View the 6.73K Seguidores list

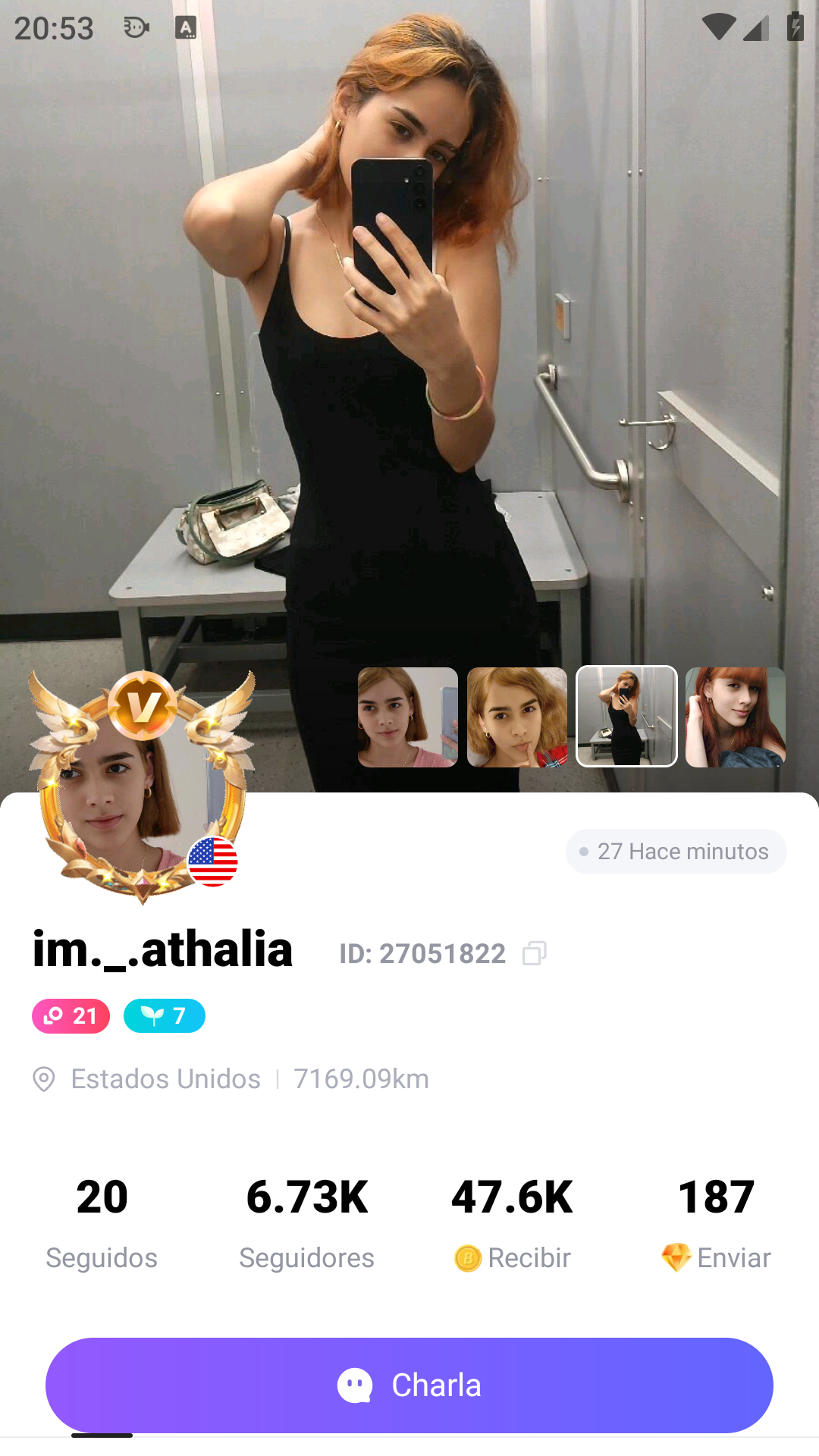click(x=306, y=1221)
